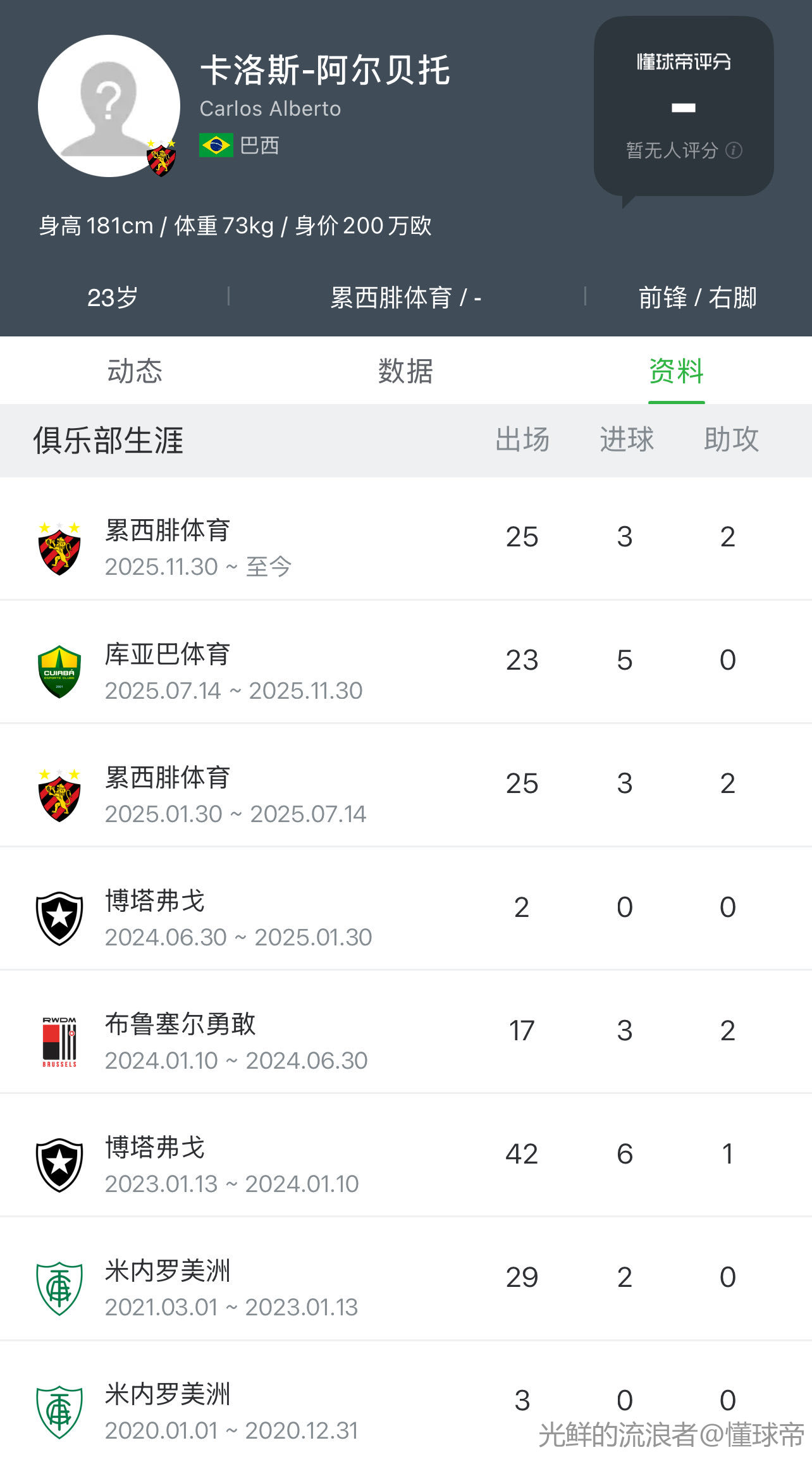Open 博塔弗戈 row dated 2024.06.30 ~ 2025.01.30
This screenshot has width=812, height=1457.
405,908
